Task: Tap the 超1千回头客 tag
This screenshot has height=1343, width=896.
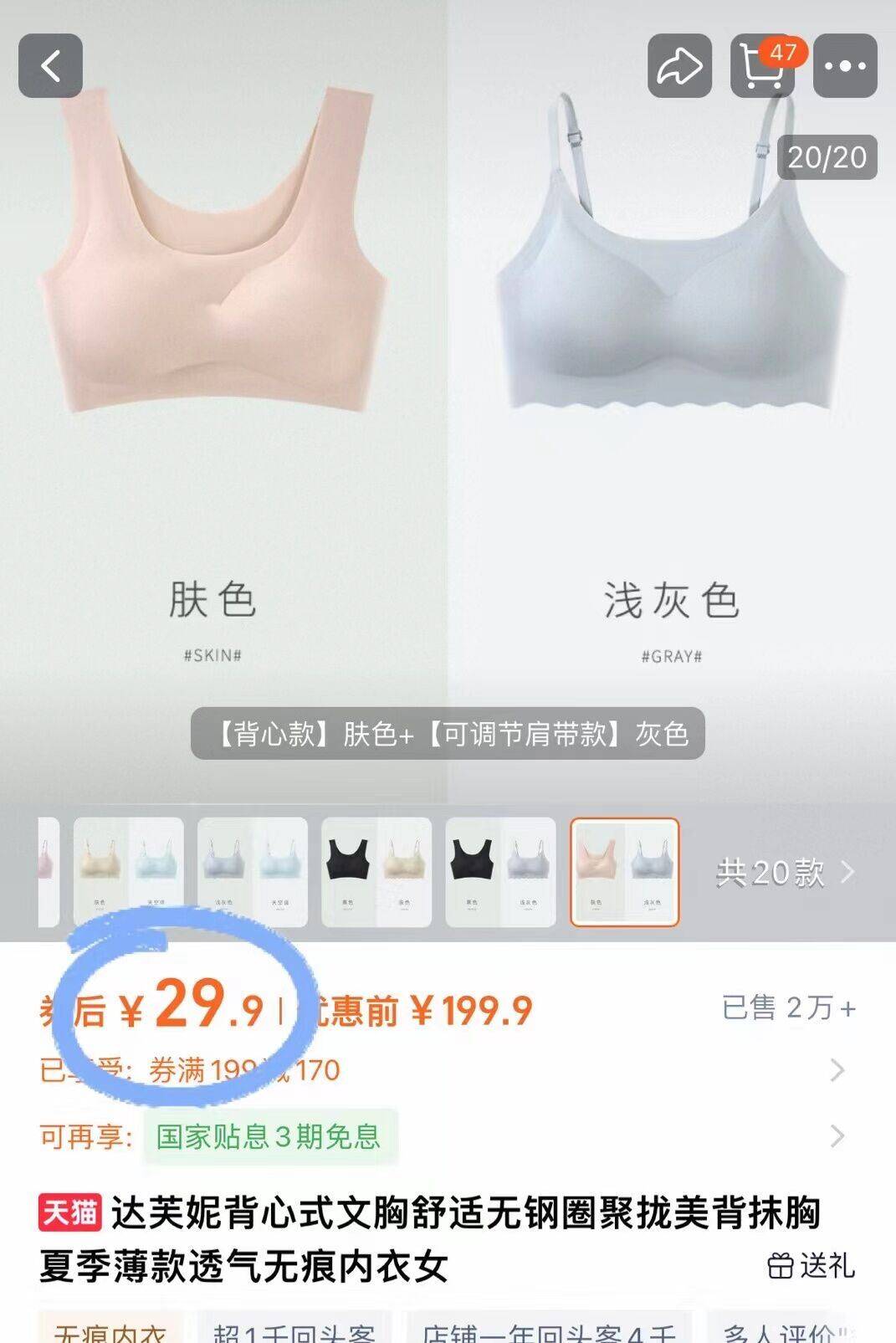Action: (x=294, y=1330)
